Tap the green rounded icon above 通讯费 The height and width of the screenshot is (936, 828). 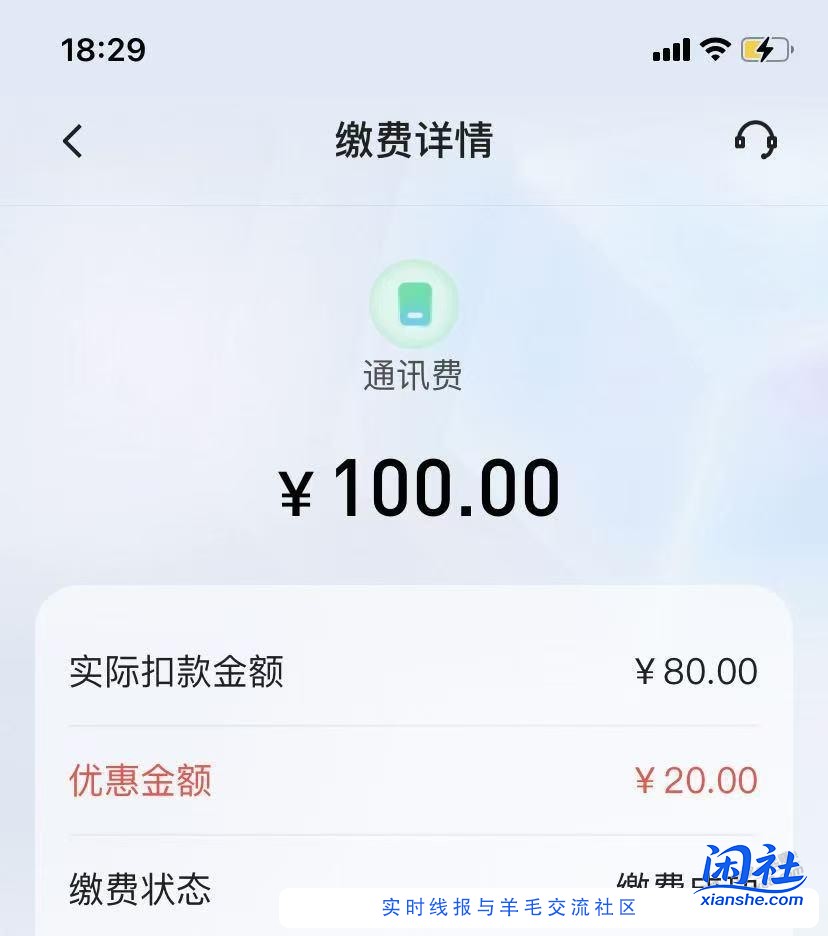414,303
